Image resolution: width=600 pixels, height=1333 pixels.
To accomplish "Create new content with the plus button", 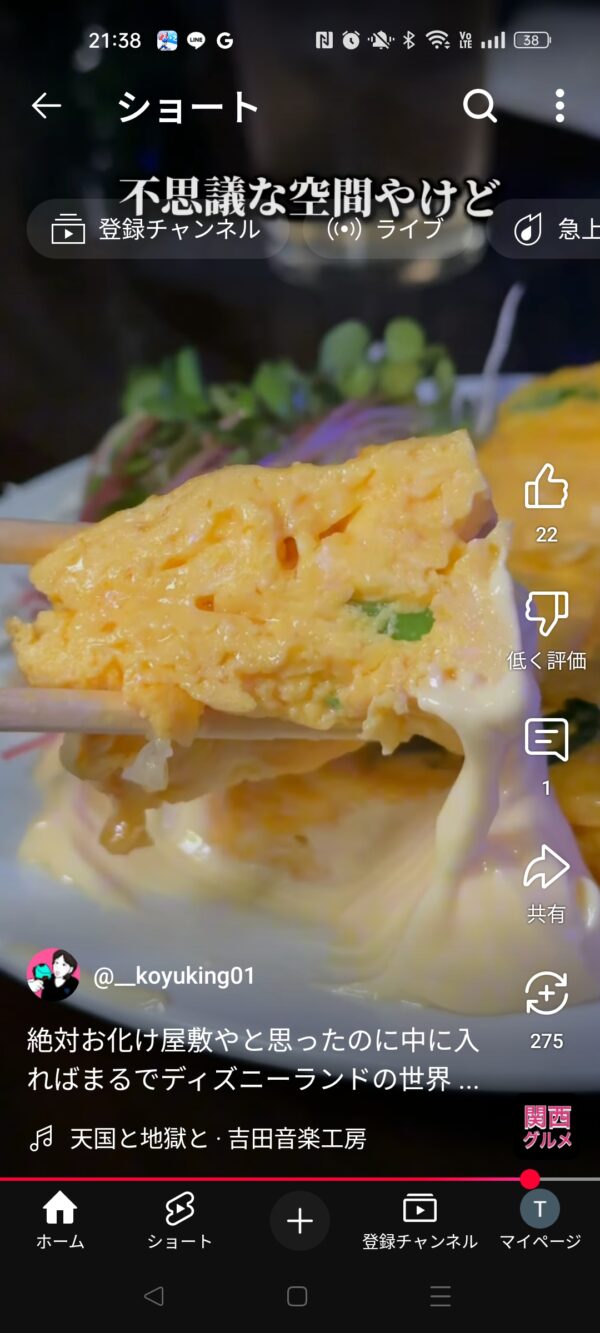I will coord(300,1221).
